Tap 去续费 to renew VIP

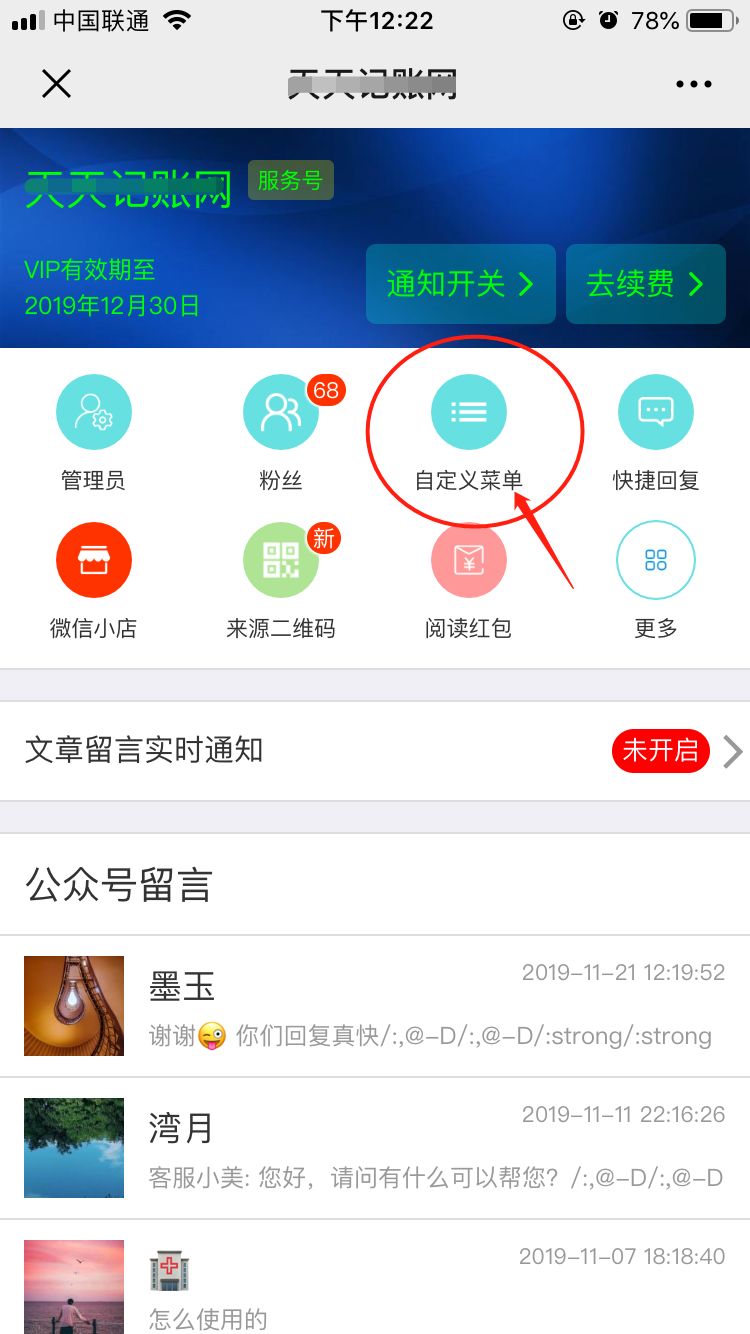[645, 284]
